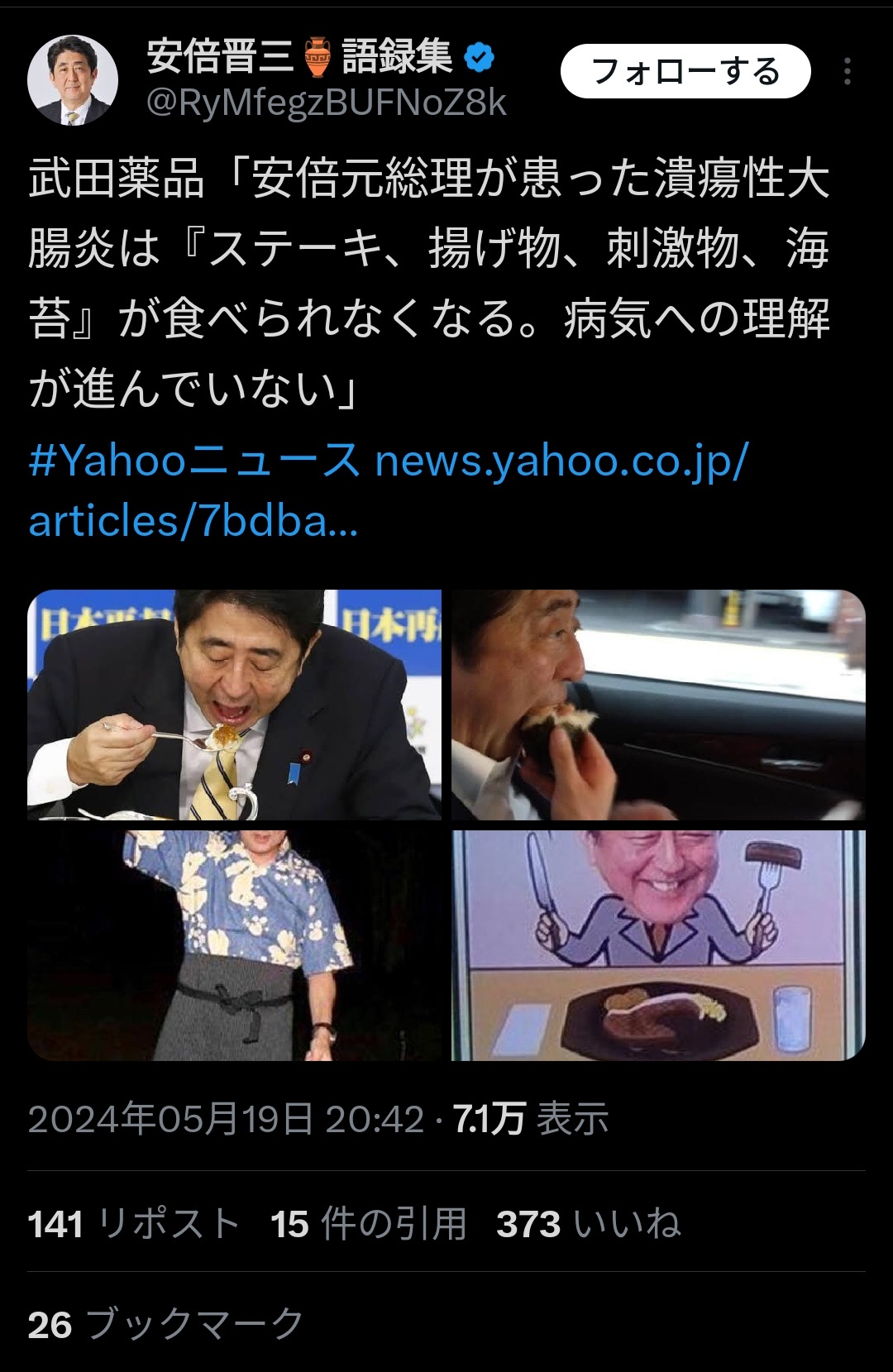Open the poster's profile avatar
The height and width of the screenshot is (1372, 893).
[x=72, y=80]
